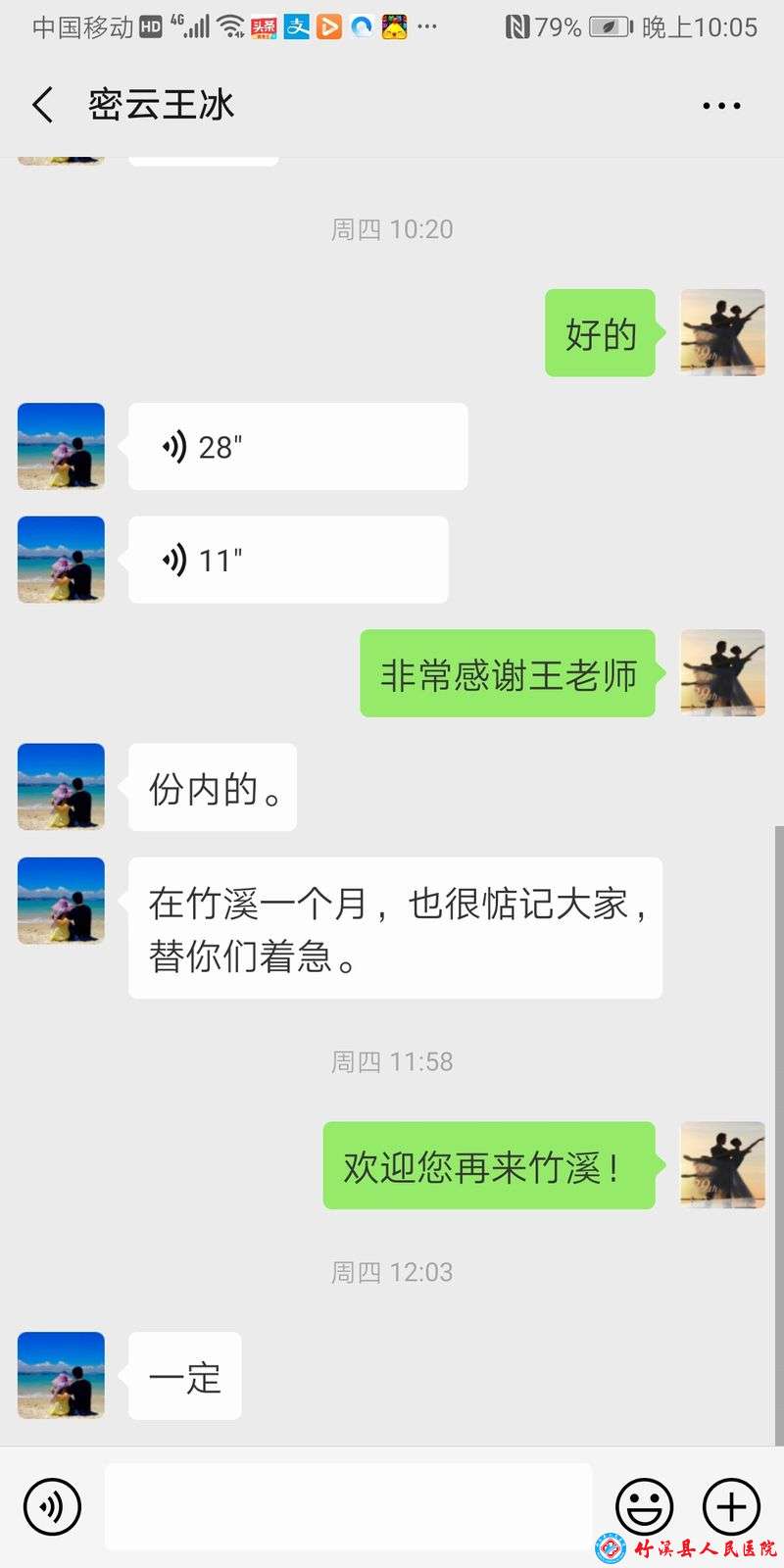The height and width of the screenshot is (1568, 784).
Task: Switch to voice input mode
Action: point(52,1506)
